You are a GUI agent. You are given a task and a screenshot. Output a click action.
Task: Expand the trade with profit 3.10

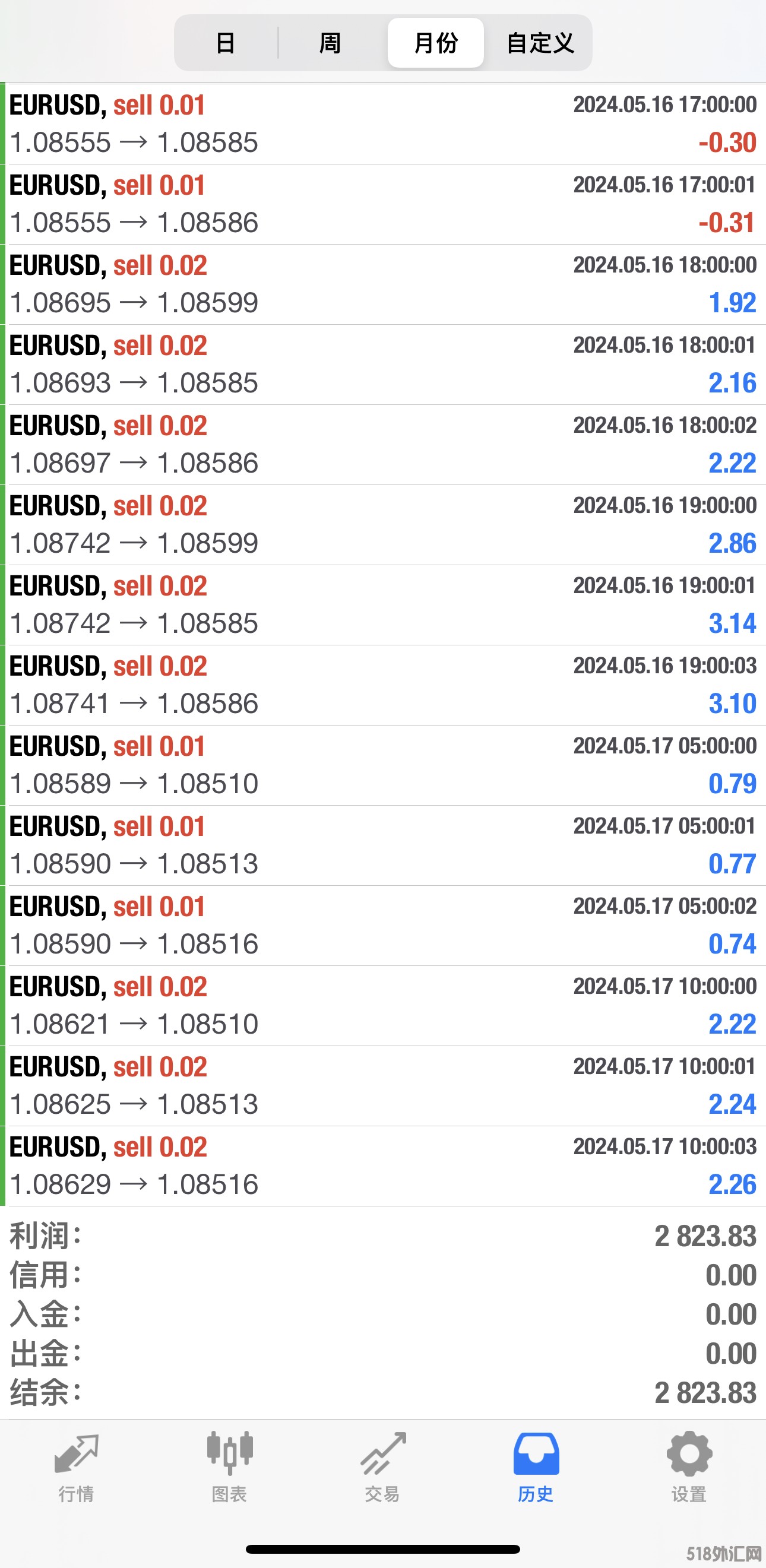[382, 685]
